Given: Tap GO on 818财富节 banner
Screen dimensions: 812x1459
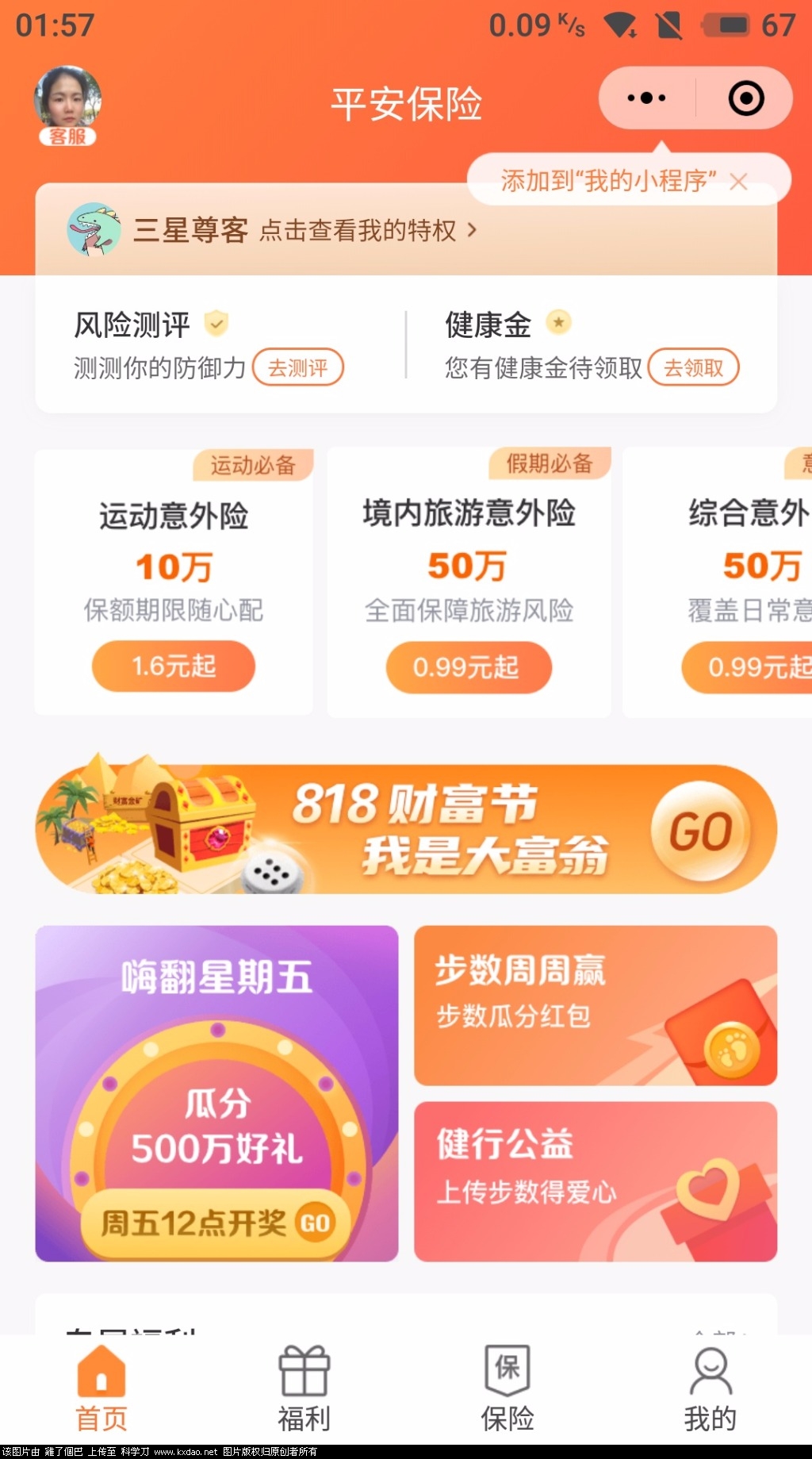Looking at the screenshot, I should coord(700,831).
